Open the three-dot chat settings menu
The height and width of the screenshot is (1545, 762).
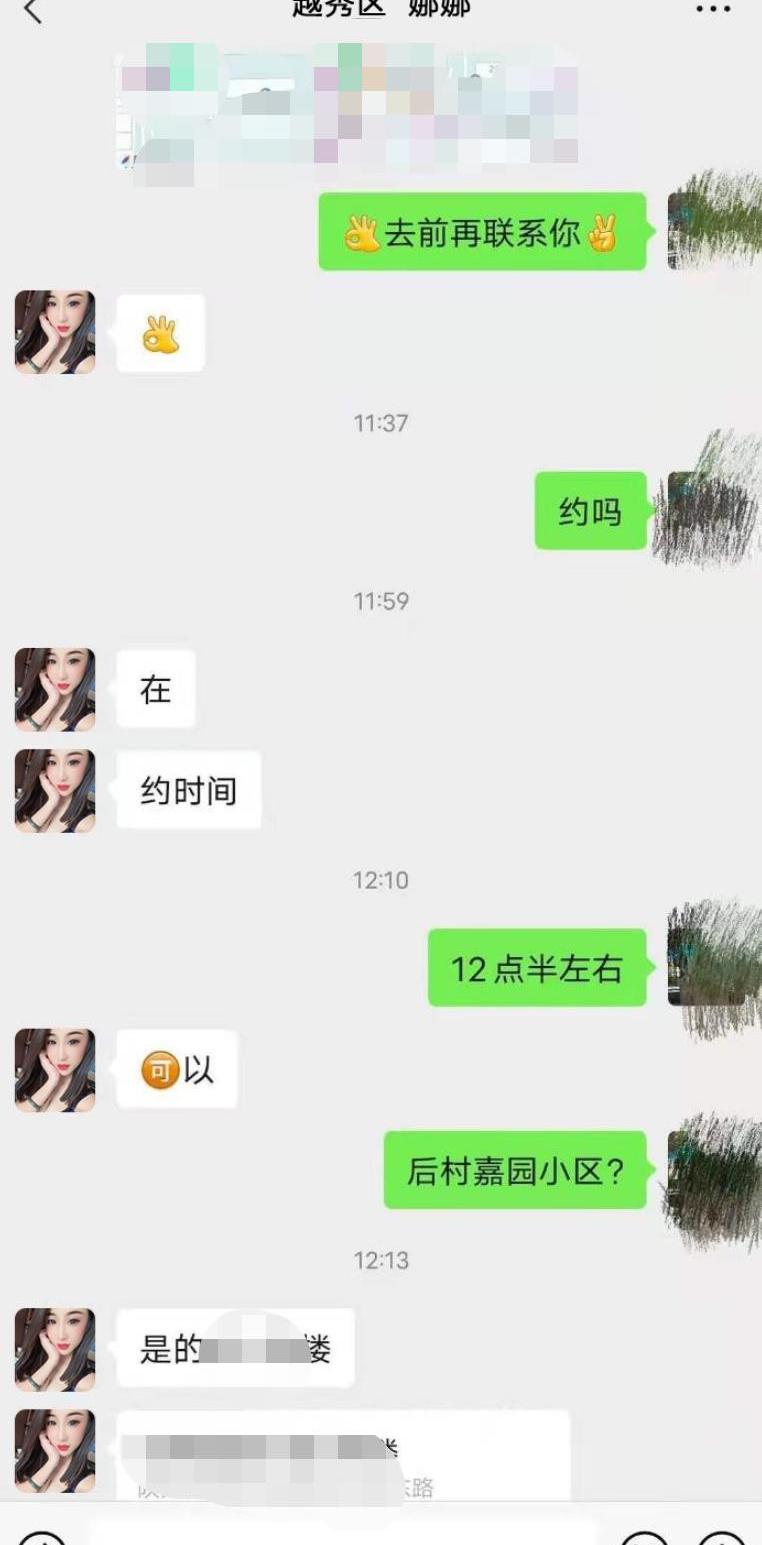pyautogui.click(x=712, y=10)
